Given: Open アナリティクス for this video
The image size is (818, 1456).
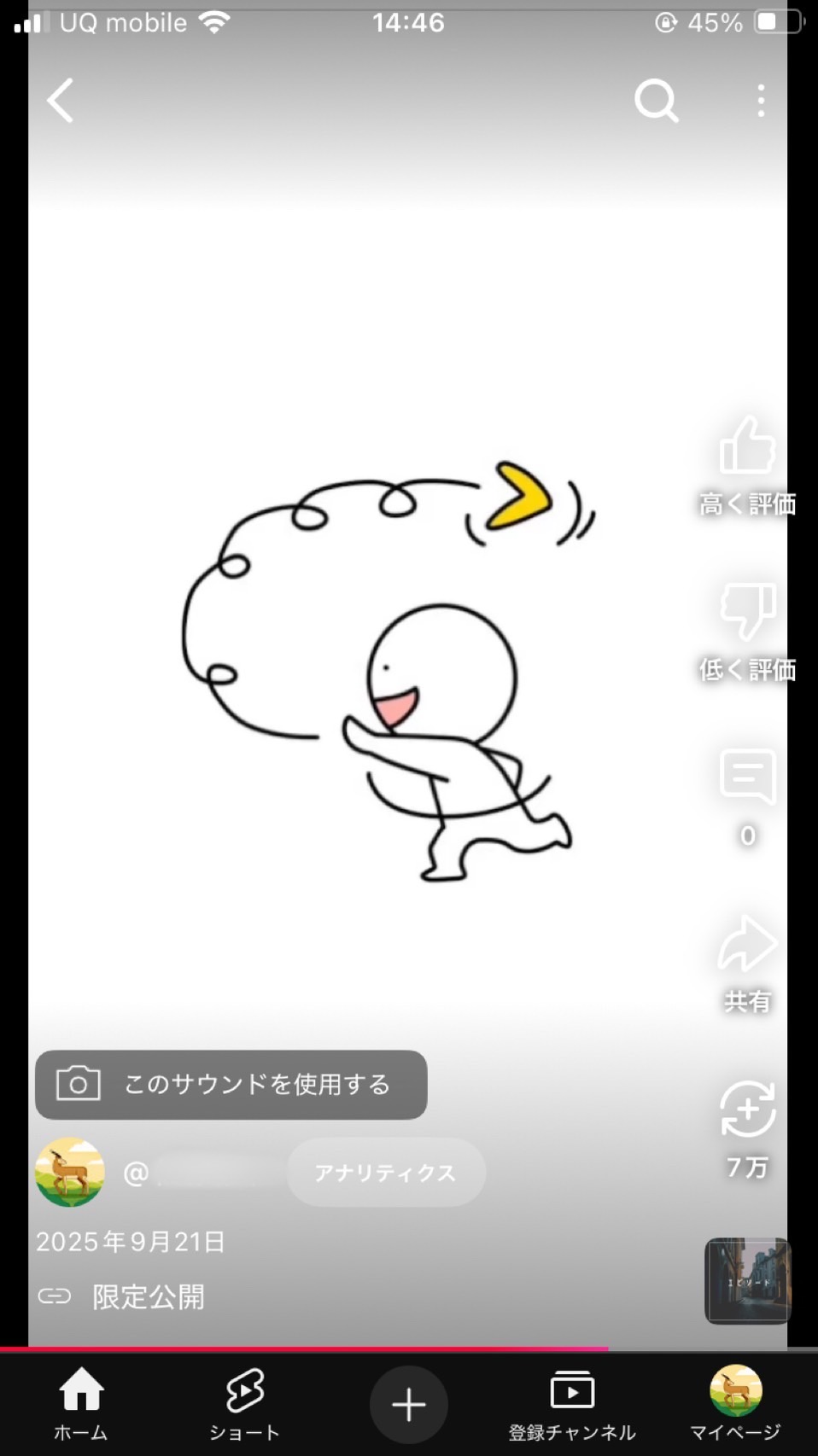Looking at the screenshot, I should 386,1173.
